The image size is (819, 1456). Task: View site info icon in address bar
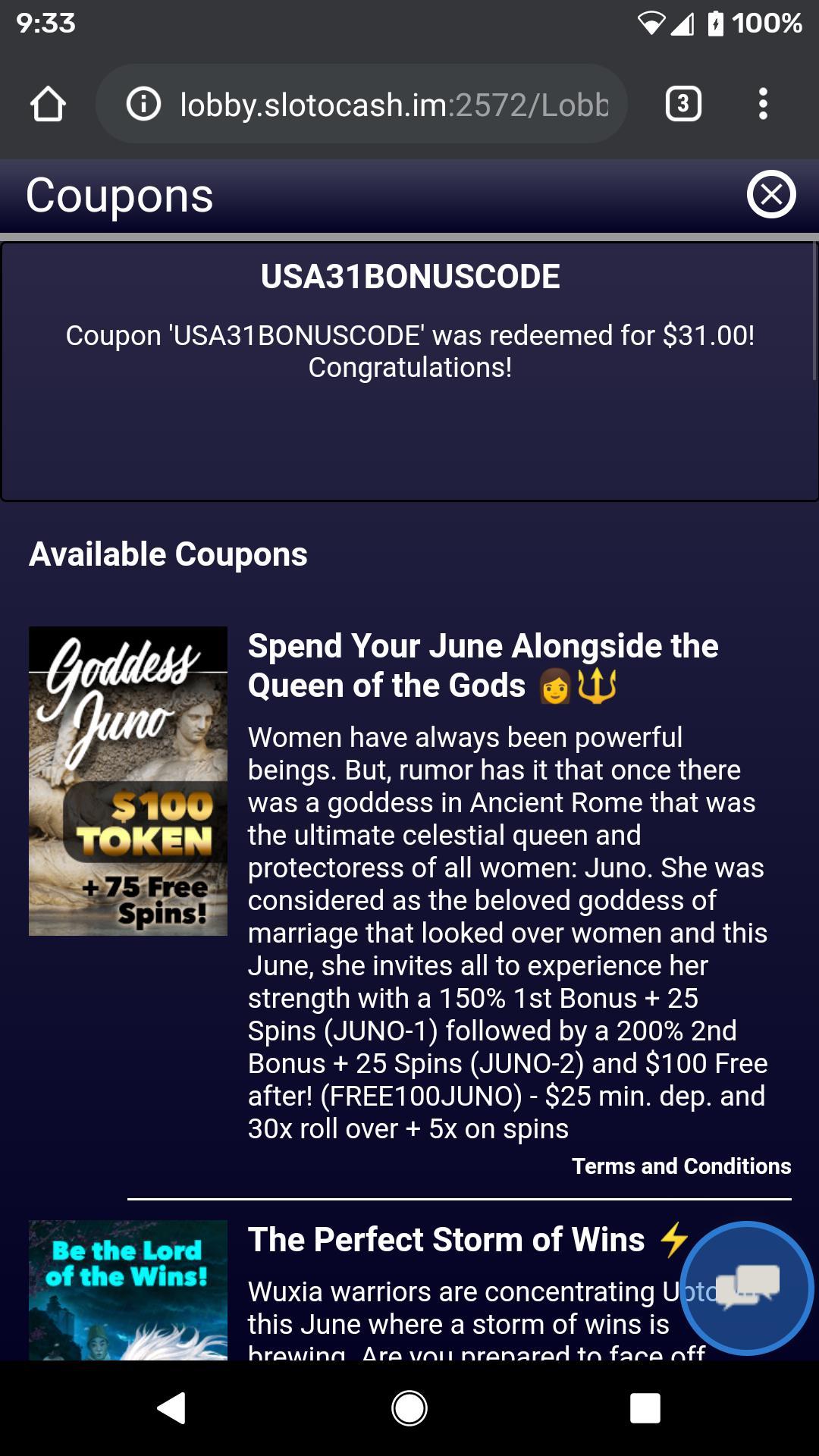click(143, 104)
